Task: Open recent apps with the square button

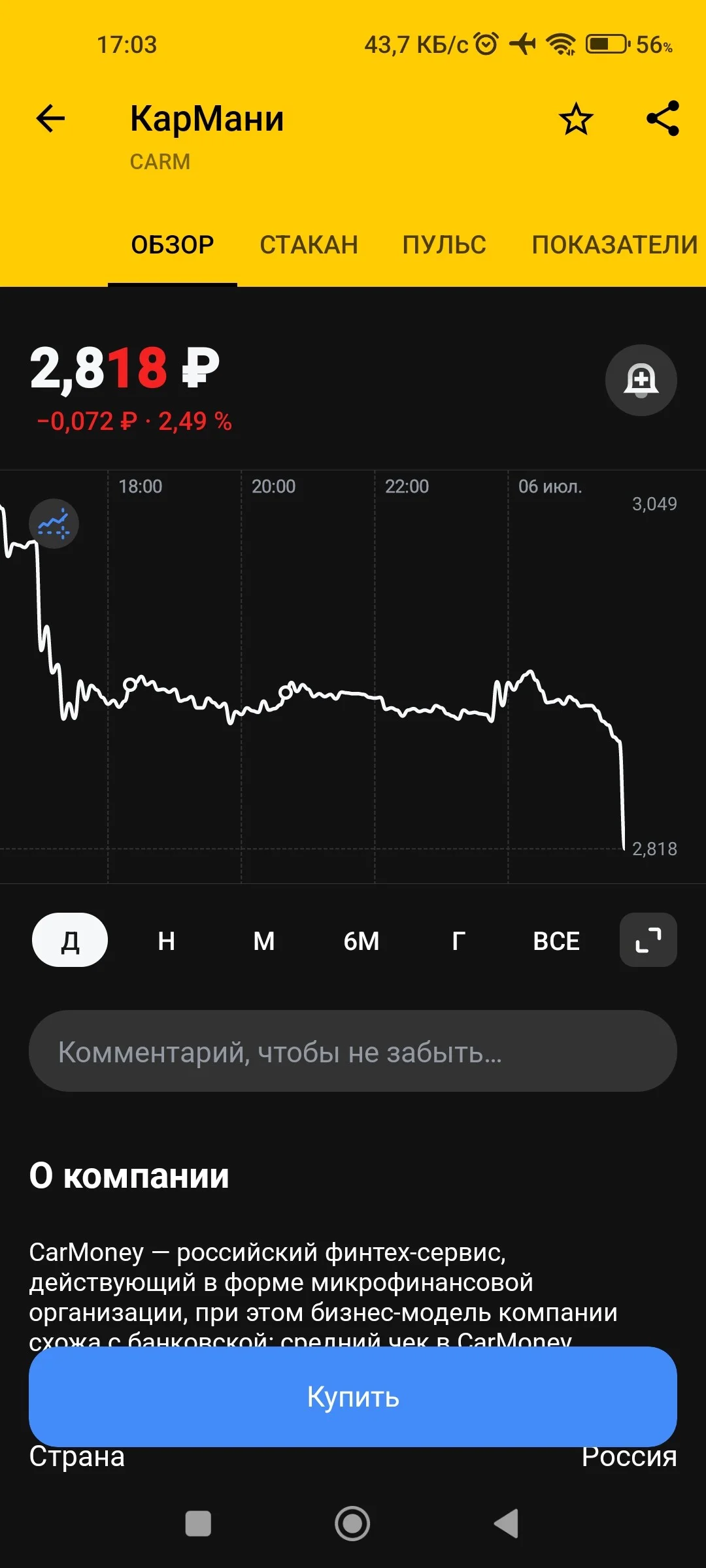Action: [198, 1524]
